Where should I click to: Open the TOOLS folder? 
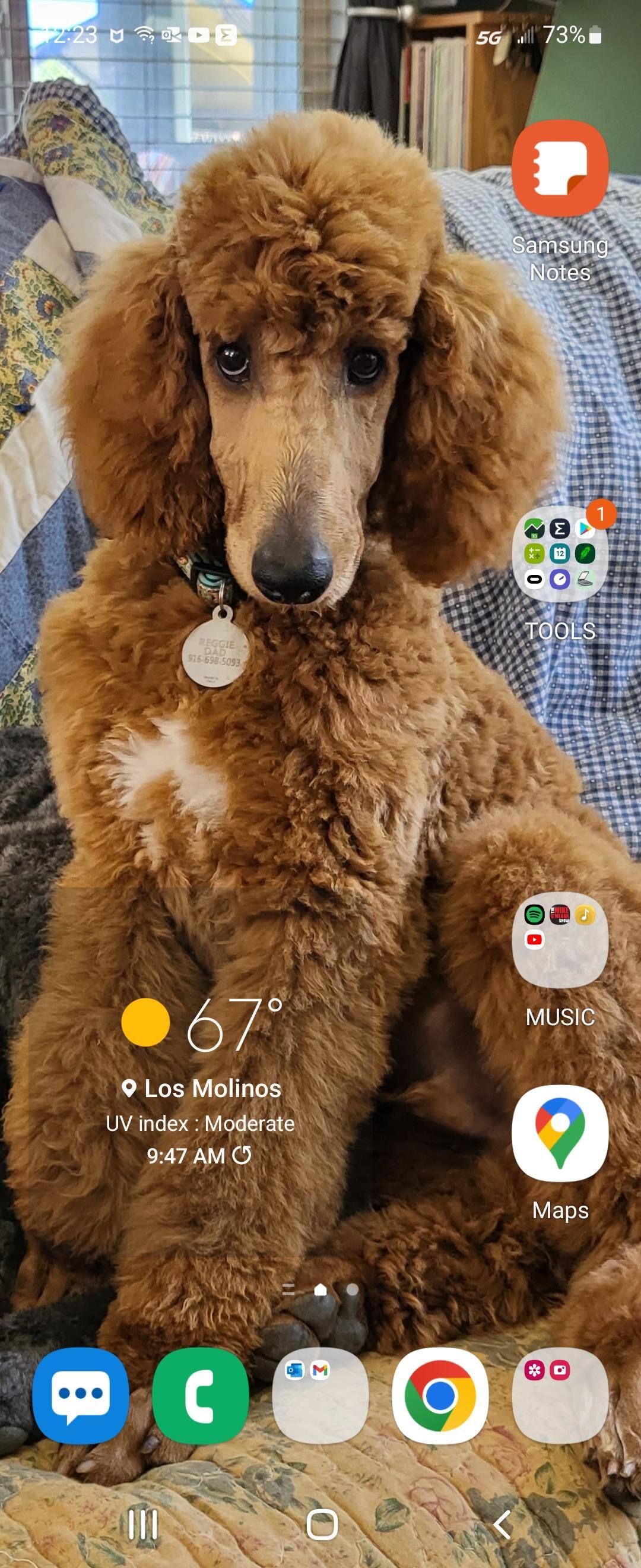pos(560,554)
